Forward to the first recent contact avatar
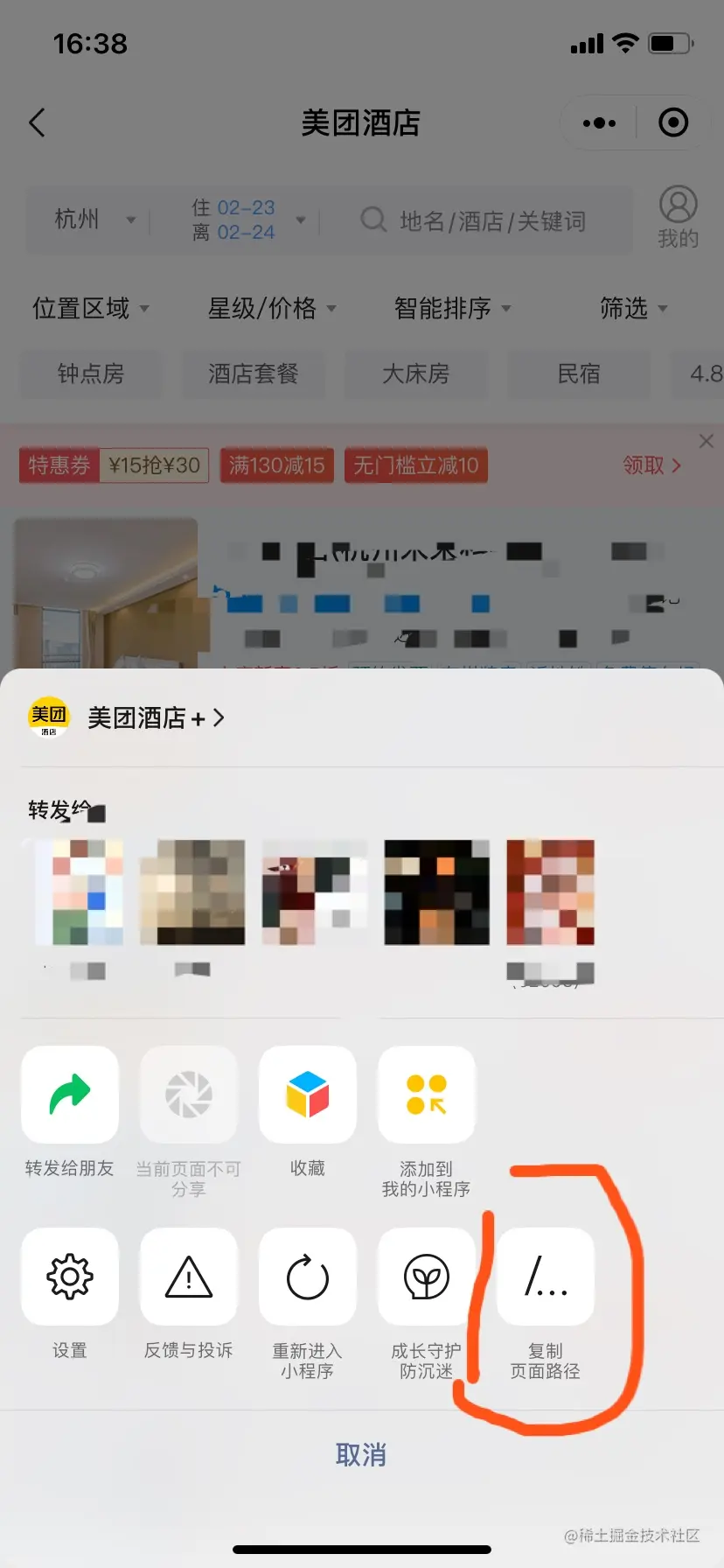Screen dimensions: 724x1568 click(79, 892)
